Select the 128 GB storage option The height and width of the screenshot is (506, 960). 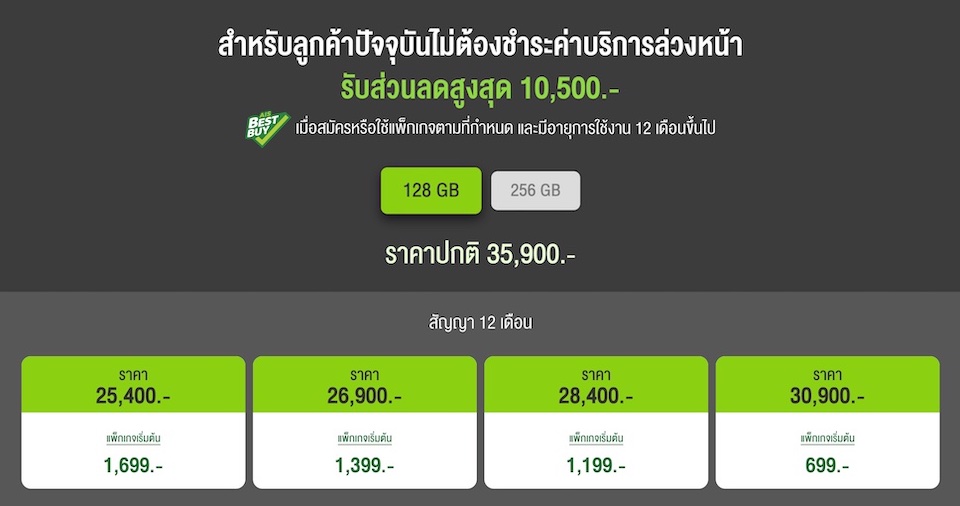click(431, 190)
